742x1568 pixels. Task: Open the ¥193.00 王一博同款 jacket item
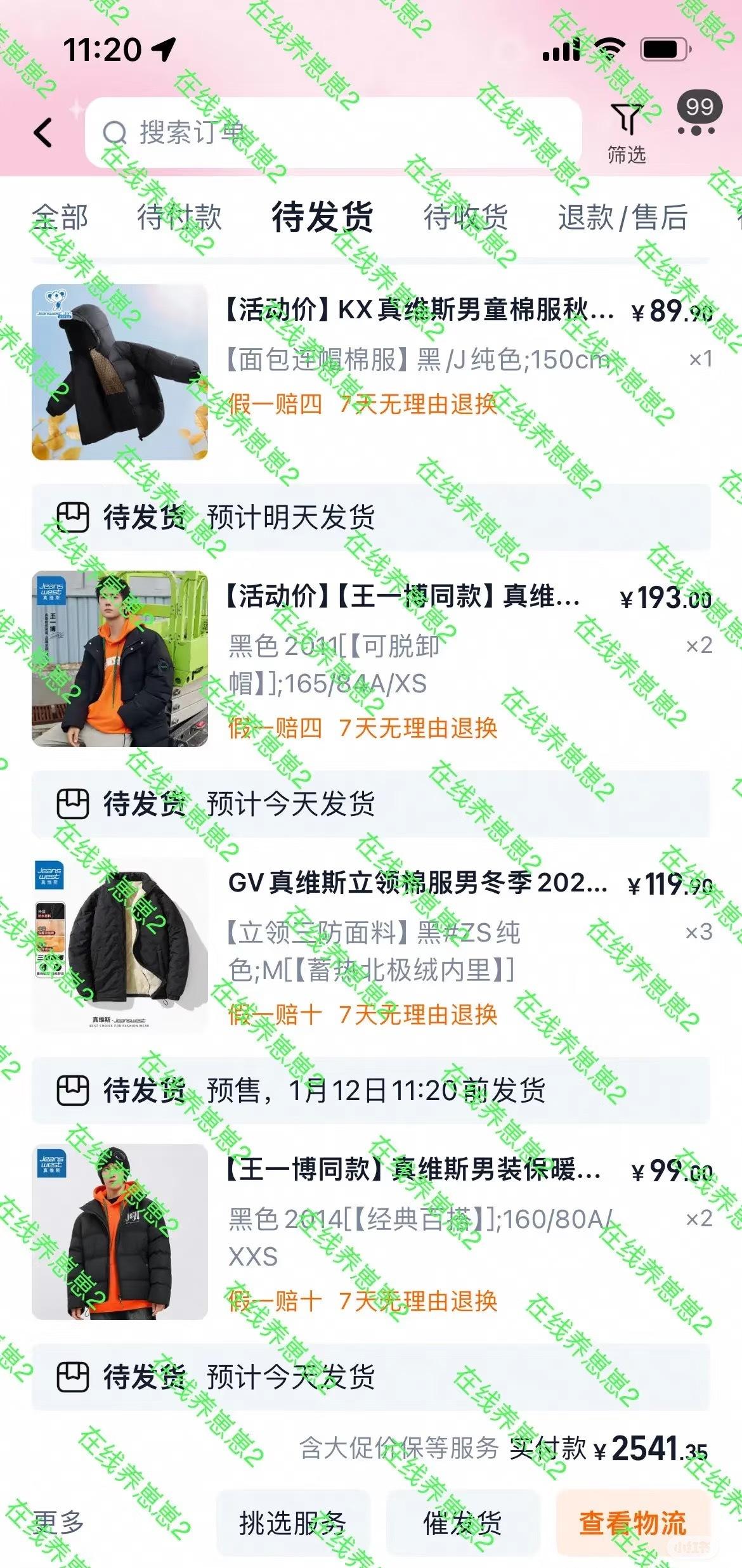point(371,659)
